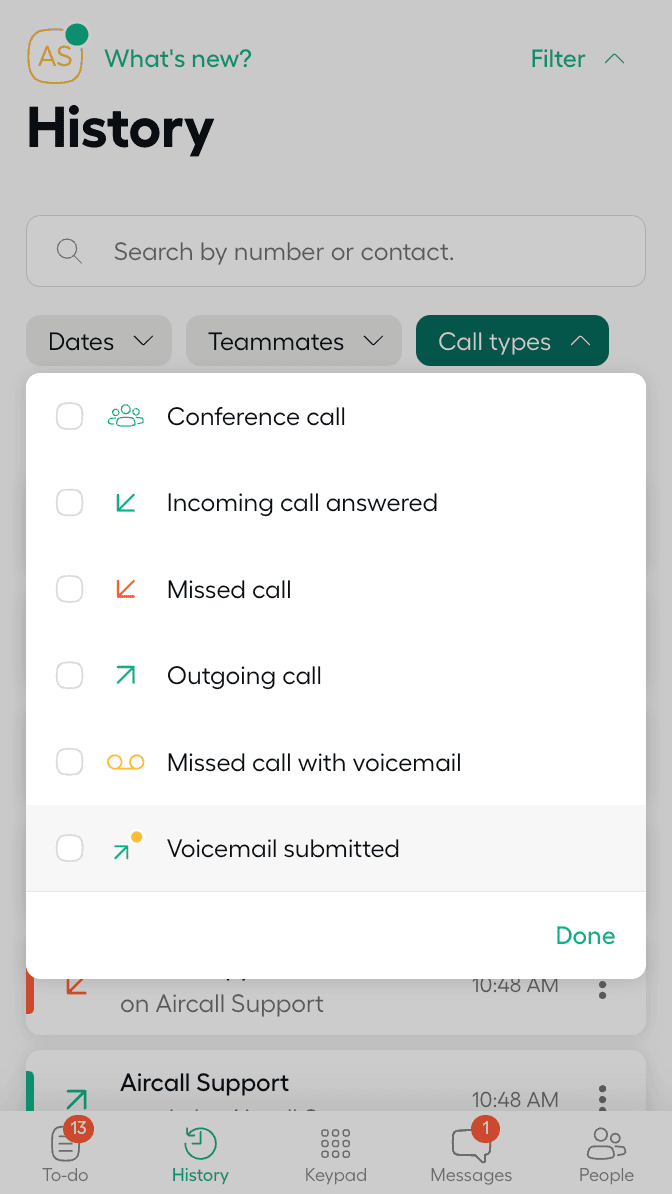This screenshot has height=1194, width=672.
Task: Select Incoming call answered checkbox
Action: (x=69, y=502)
